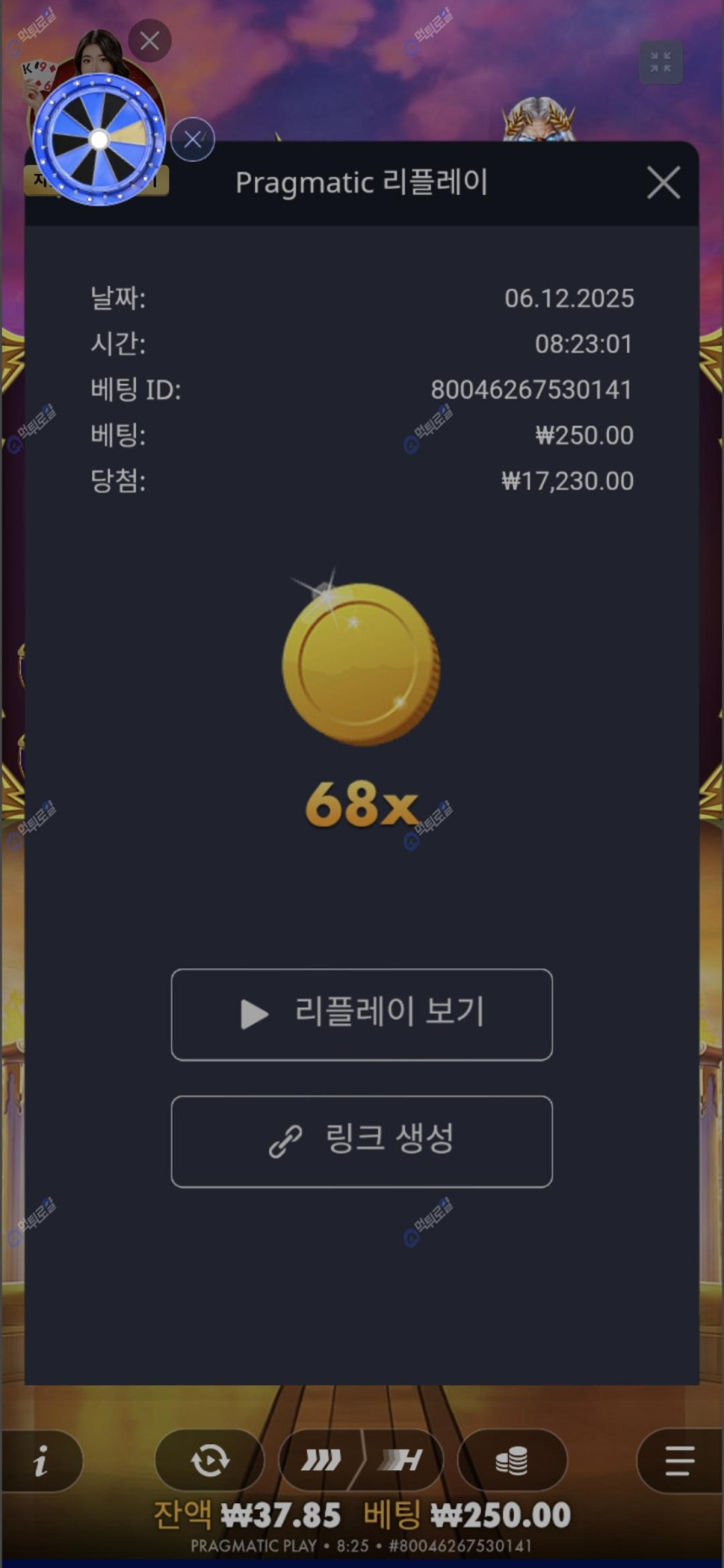This screenshot has height=1568, width=724.
Task: Open the autoplay spin settings
Action: [209, 1461]
